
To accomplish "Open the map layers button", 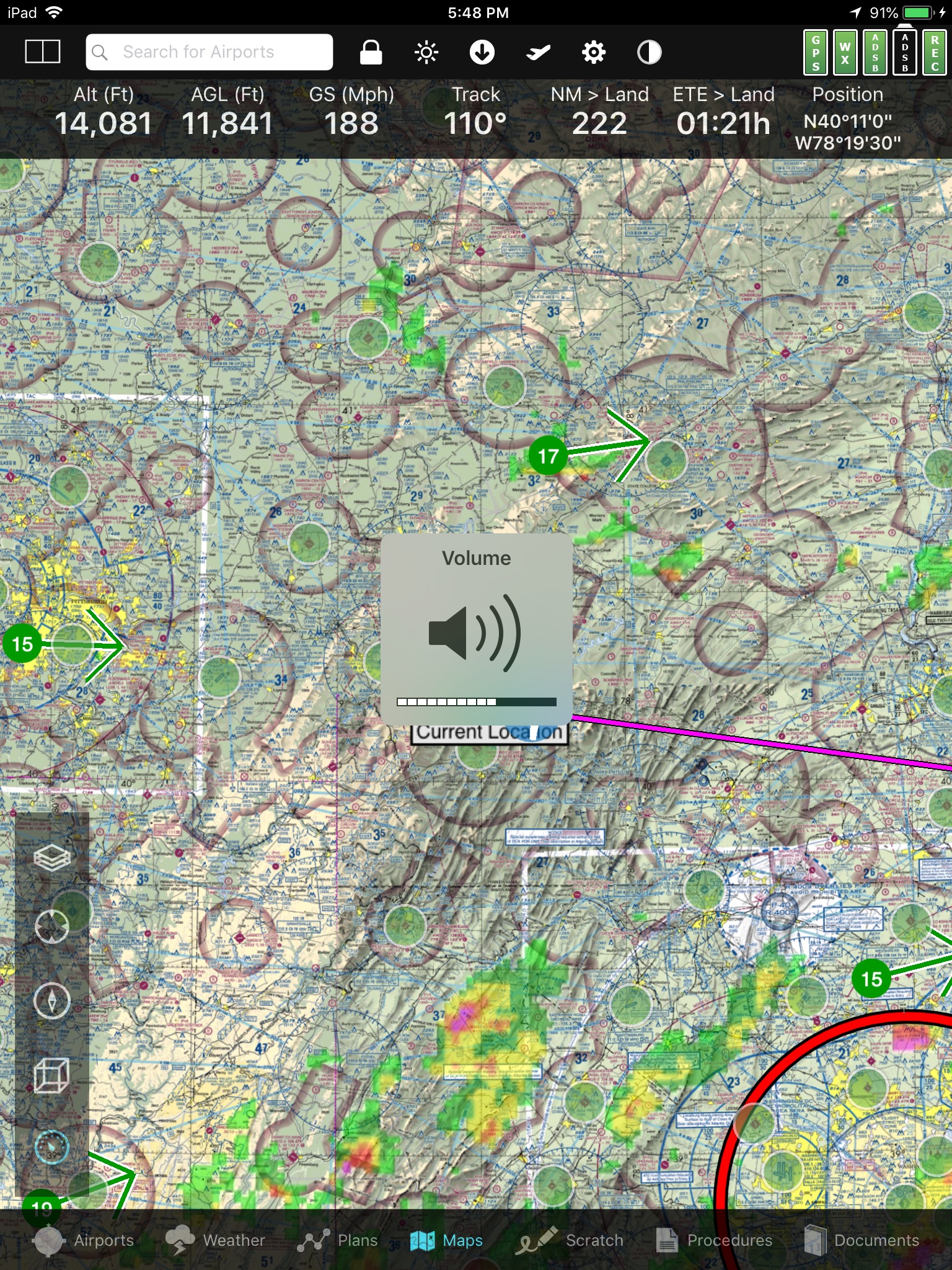I will [51, 858].
